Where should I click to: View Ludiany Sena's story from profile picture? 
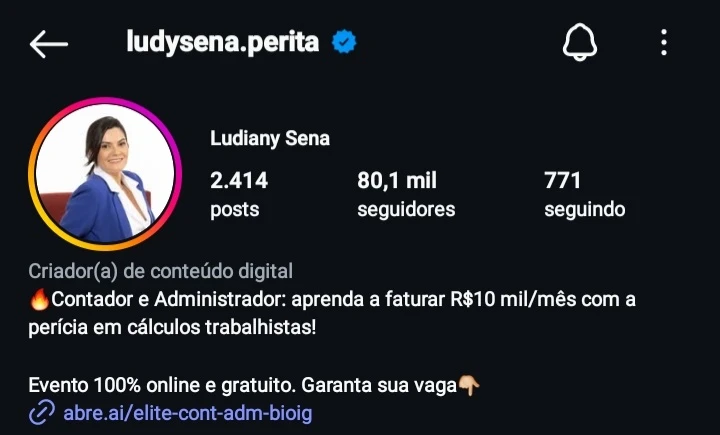click(x=105, y=173)
